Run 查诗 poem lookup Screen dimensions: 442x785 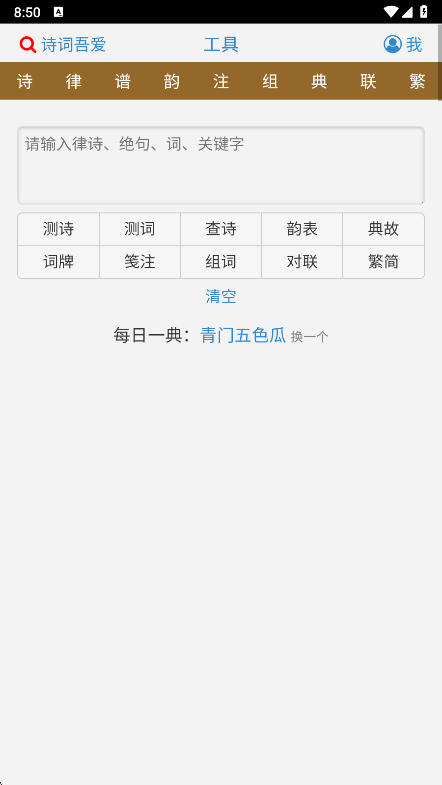[221, 229]
